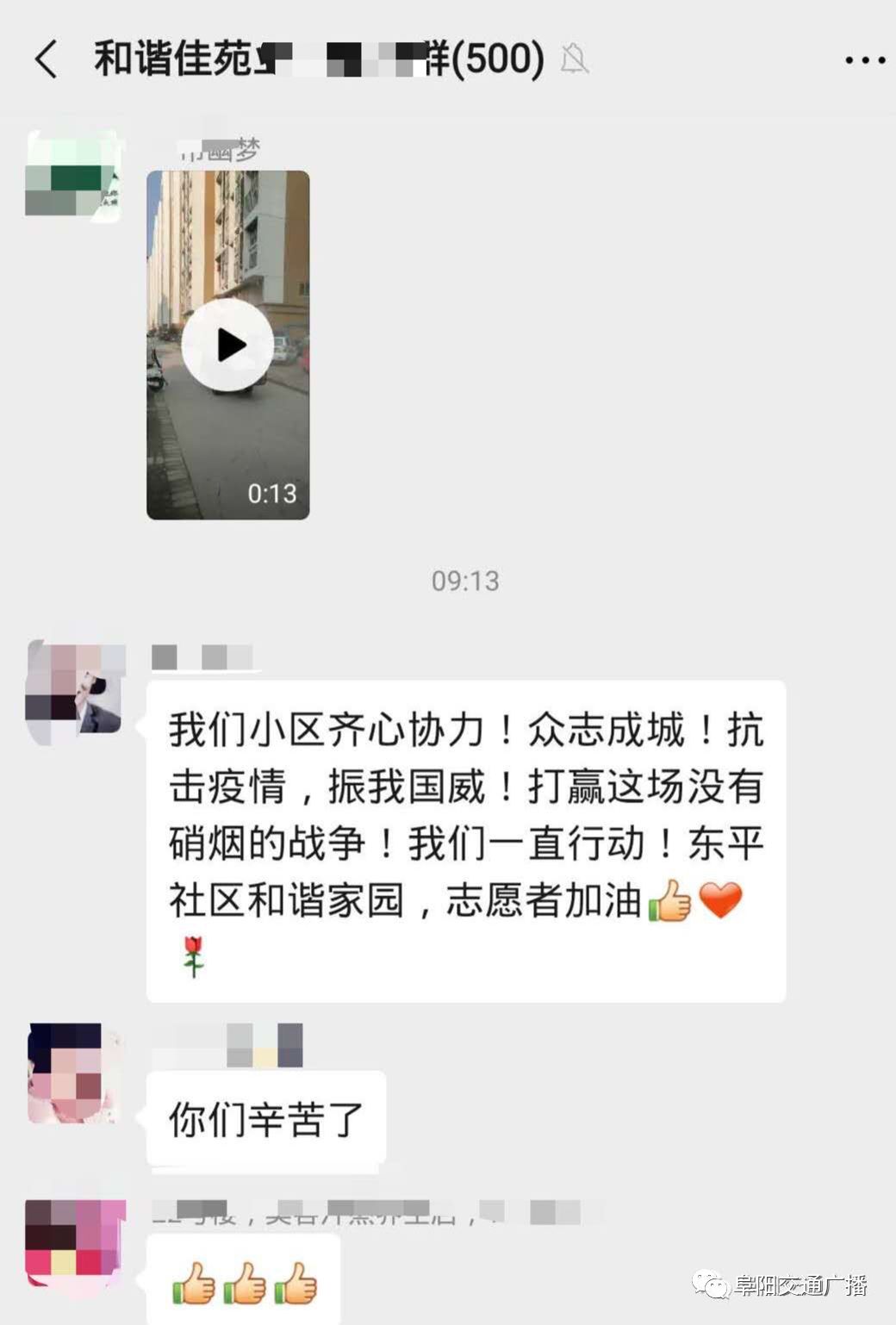
Task: Tap the thumbs-up emoji in the volunteer message
Action: point(671,901)
